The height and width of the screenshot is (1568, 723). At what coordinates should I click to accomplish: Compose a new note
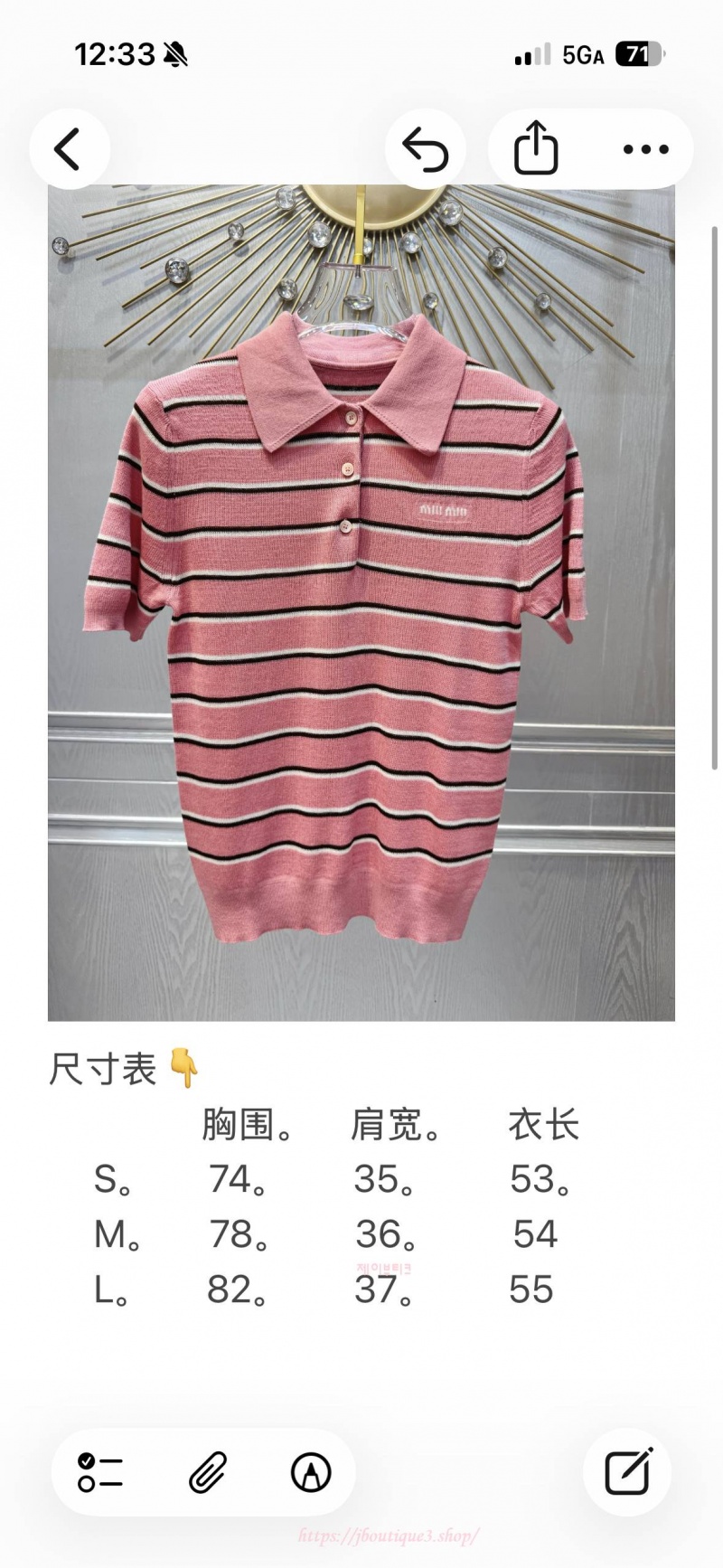tap(628, 1472)
